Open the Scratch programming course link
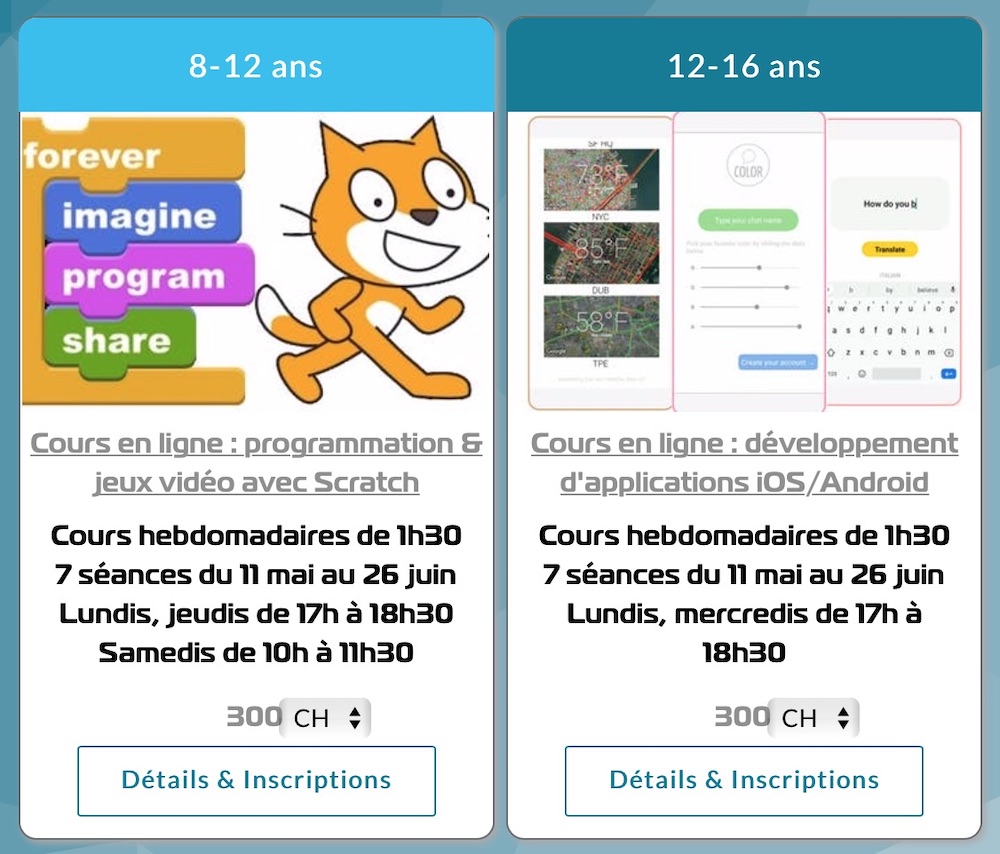Viewport: 1000px width, 854px height. 256,462
